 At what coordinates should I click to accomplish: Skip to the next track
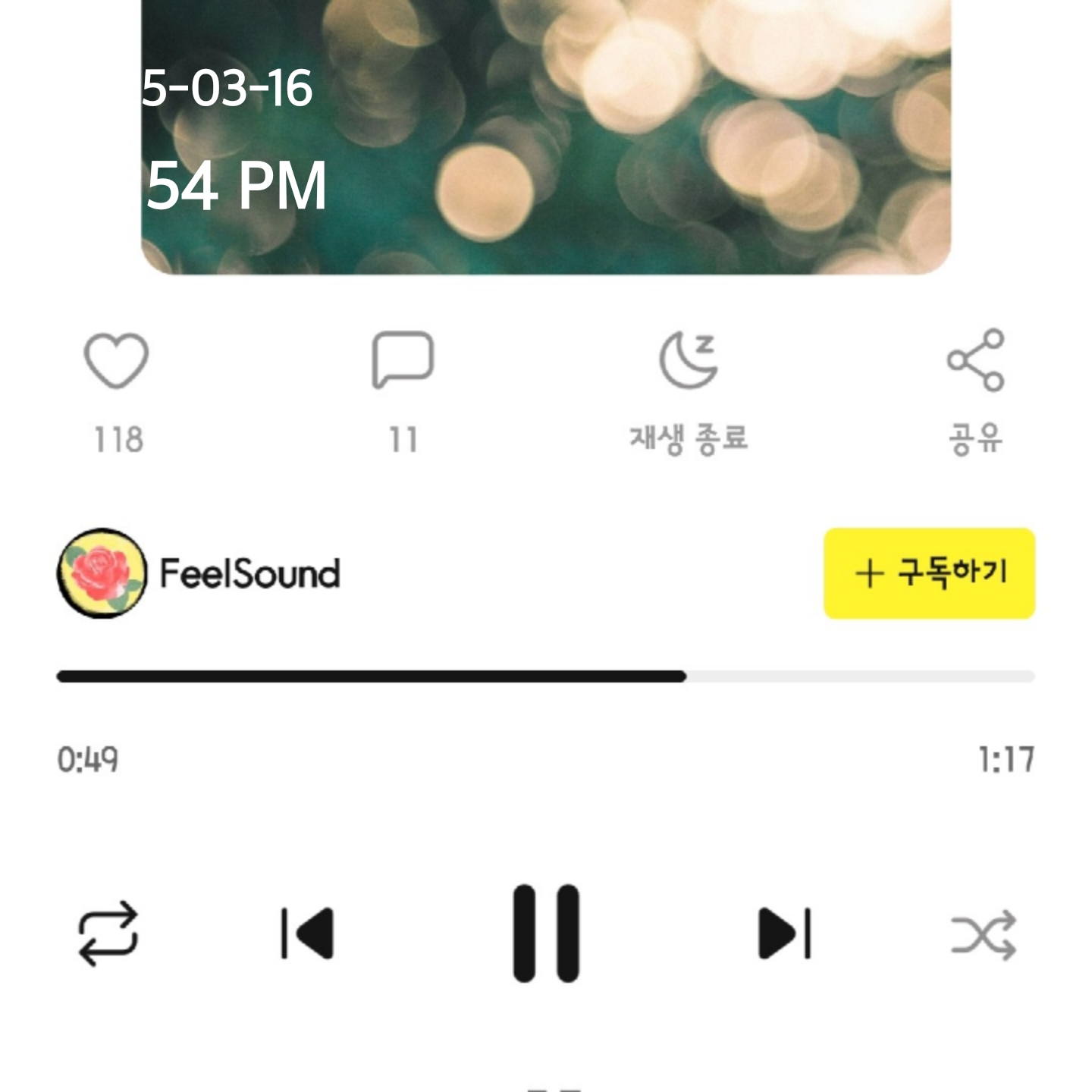pos(784,934)
